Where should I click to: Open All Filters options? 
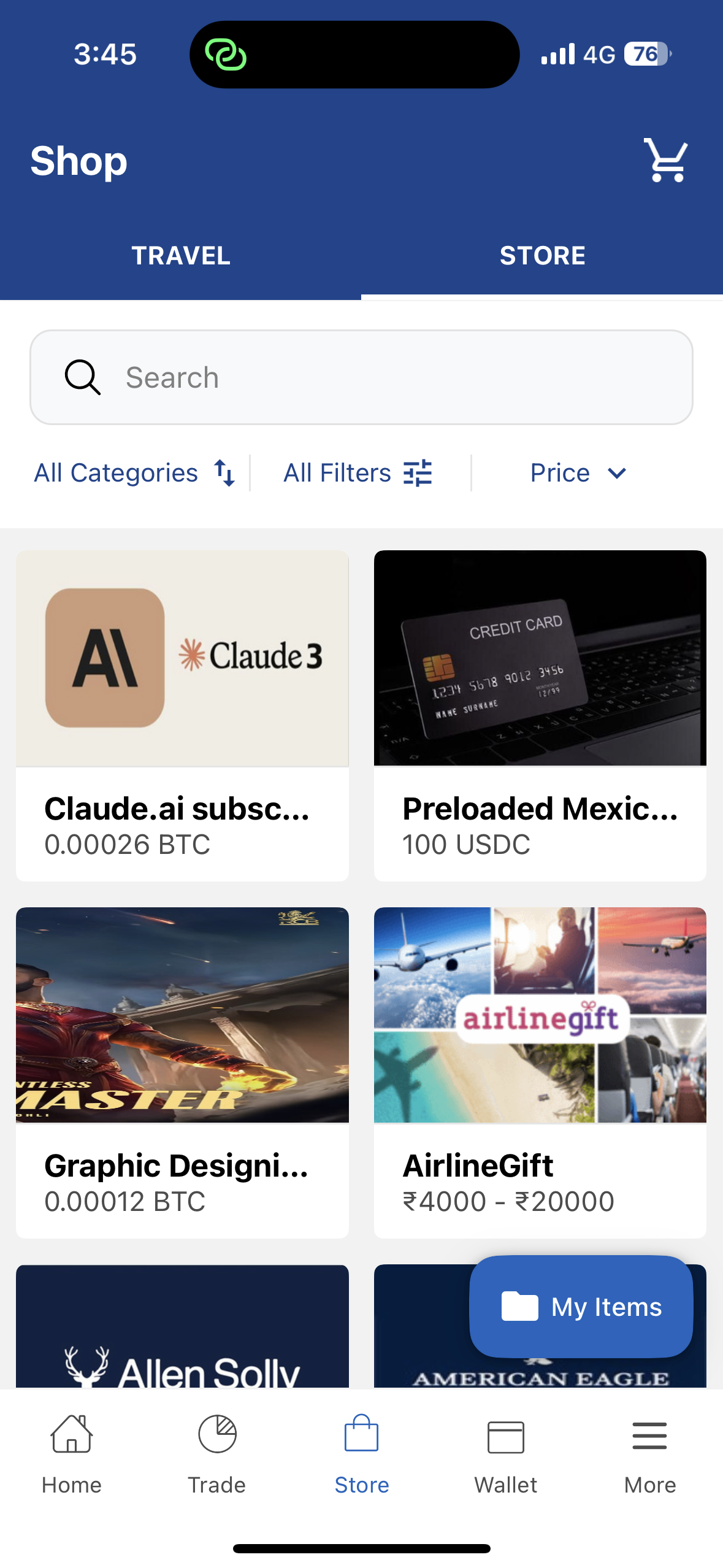pyautogui.click(x=358, y=473)
